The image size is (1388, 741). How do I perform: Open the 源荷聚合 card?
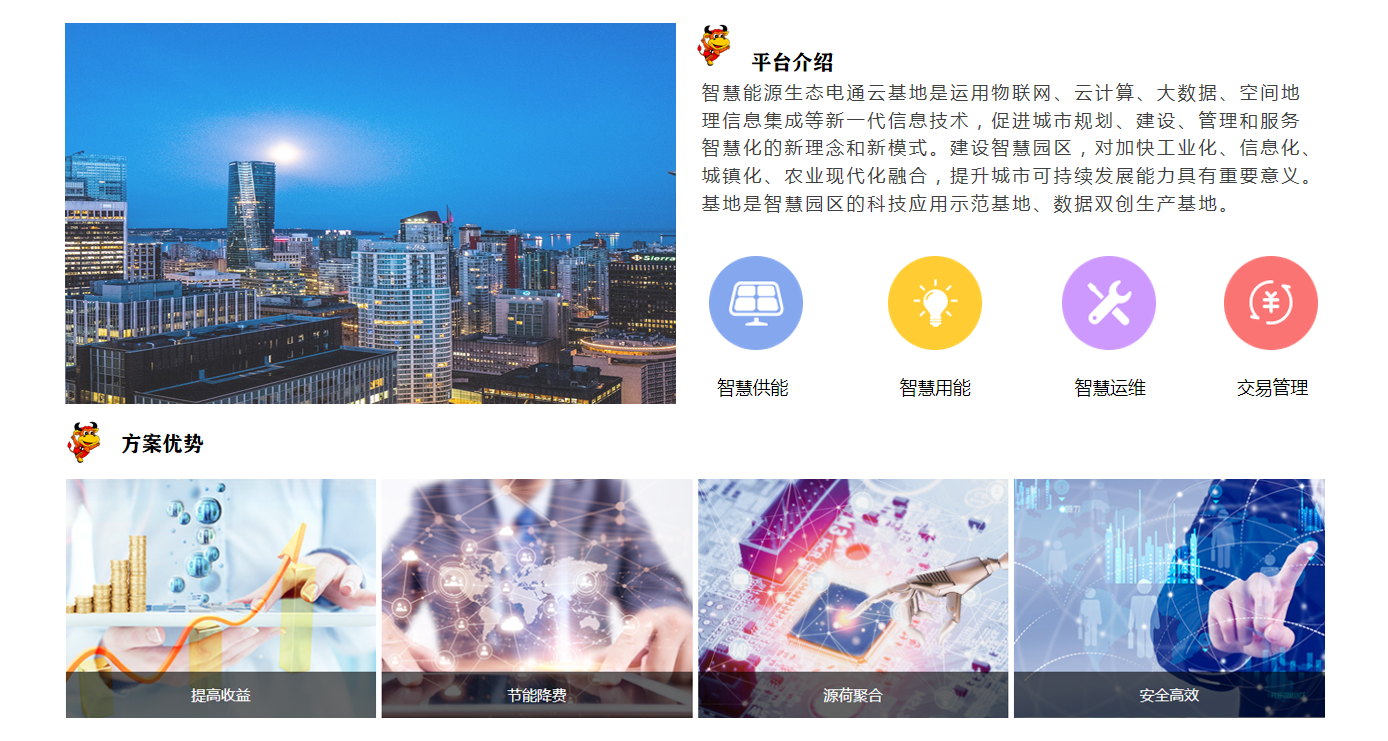tap(853, 598)
